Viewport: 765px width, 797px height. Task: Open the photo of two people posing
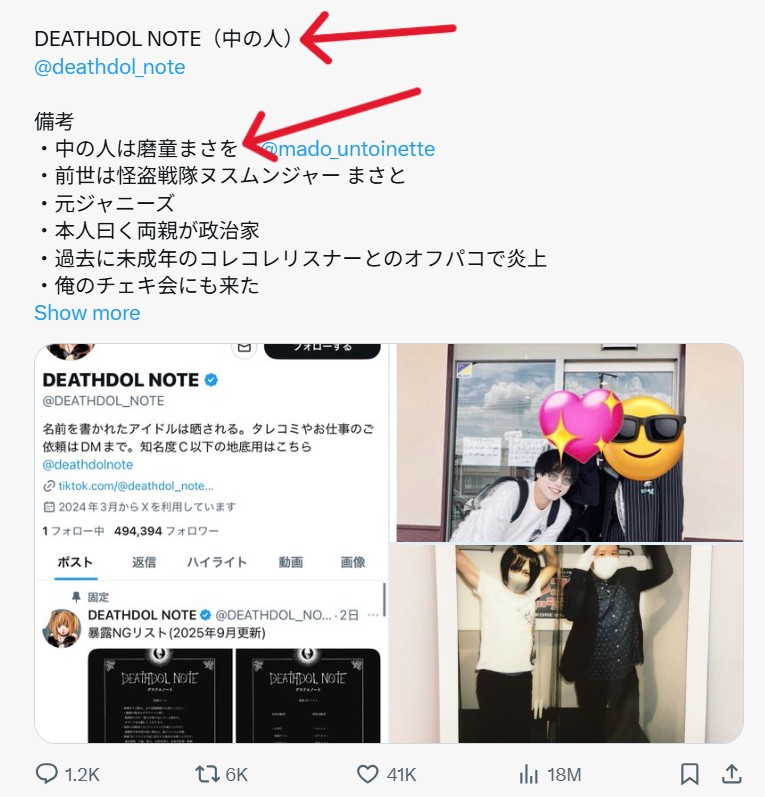point(569,645)
